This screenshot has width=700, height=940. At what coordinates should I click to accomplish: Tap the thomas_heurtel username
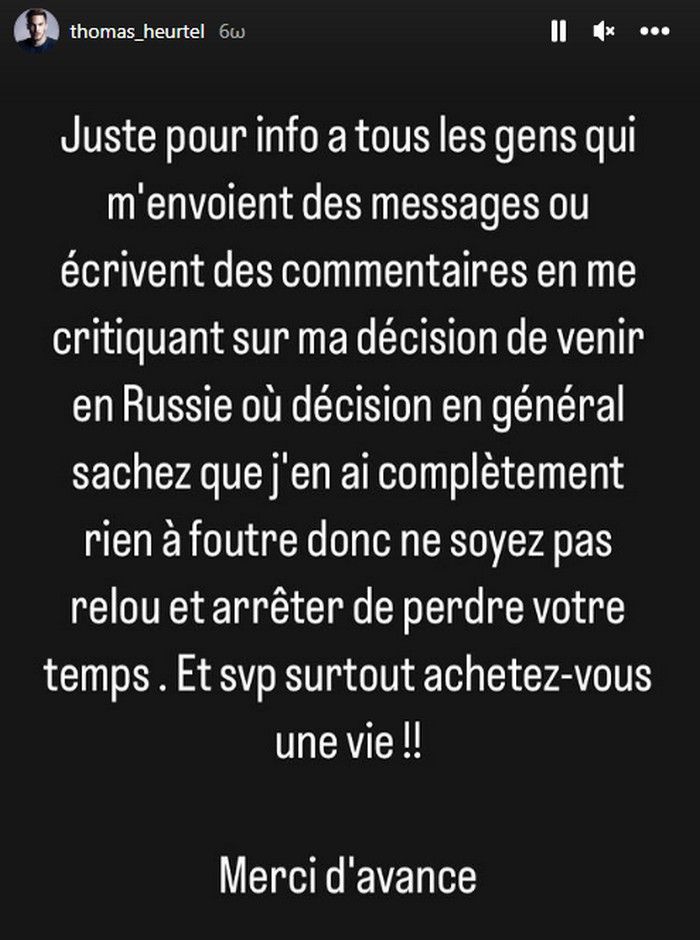click(x=137, y=32)
